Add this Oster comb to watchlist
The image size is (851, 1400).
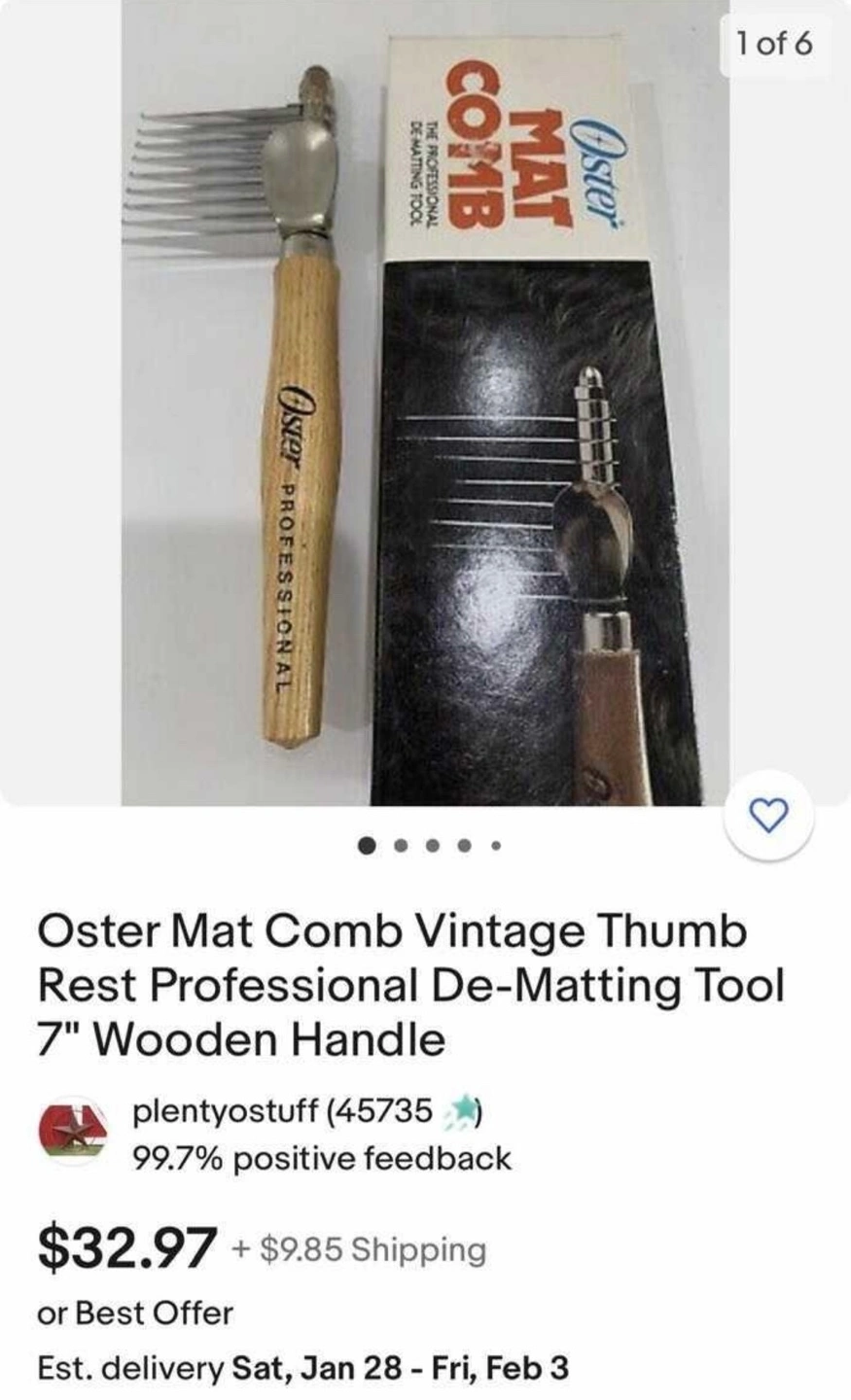click(x=770, y=817)
